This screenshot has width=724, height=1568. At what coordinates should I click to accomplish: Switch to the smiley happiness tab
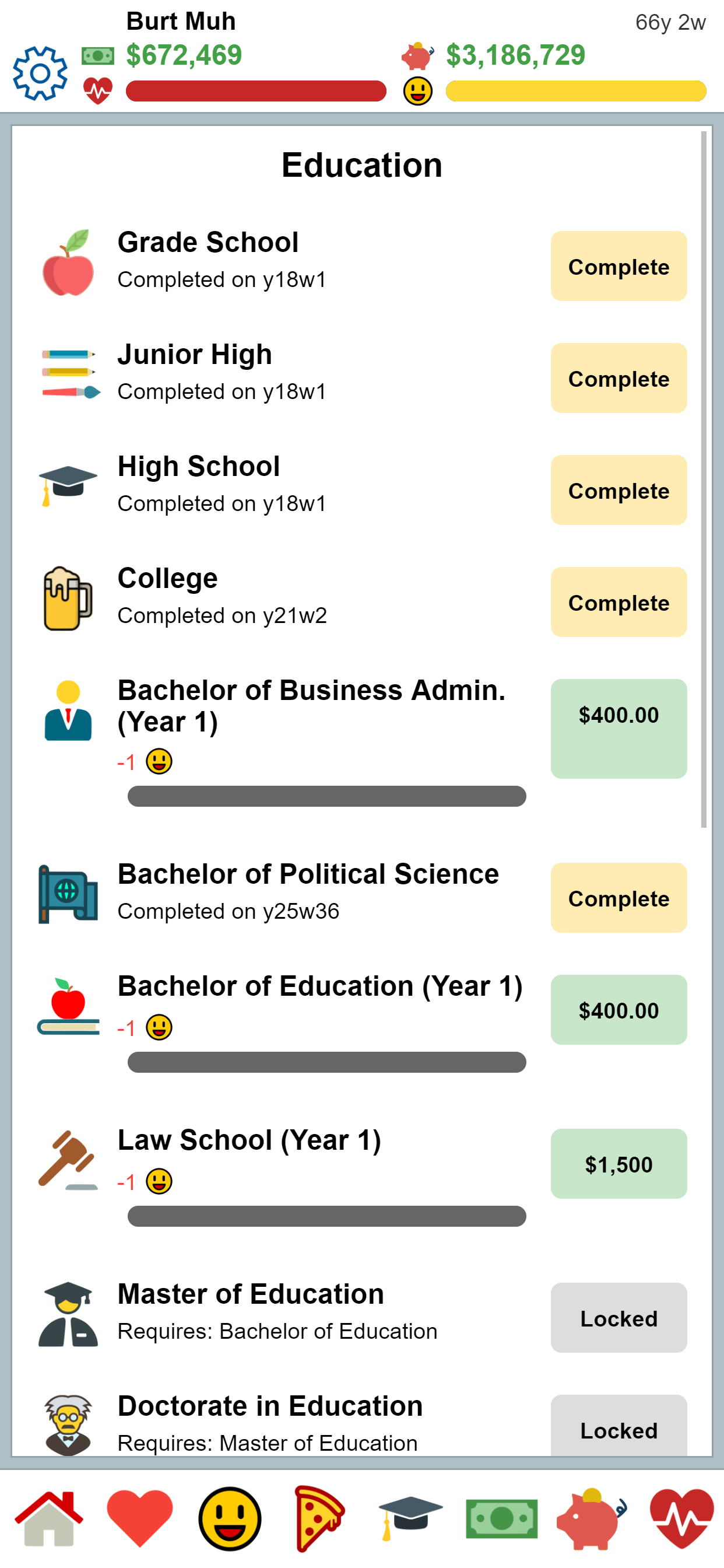tap(230, 1518)
